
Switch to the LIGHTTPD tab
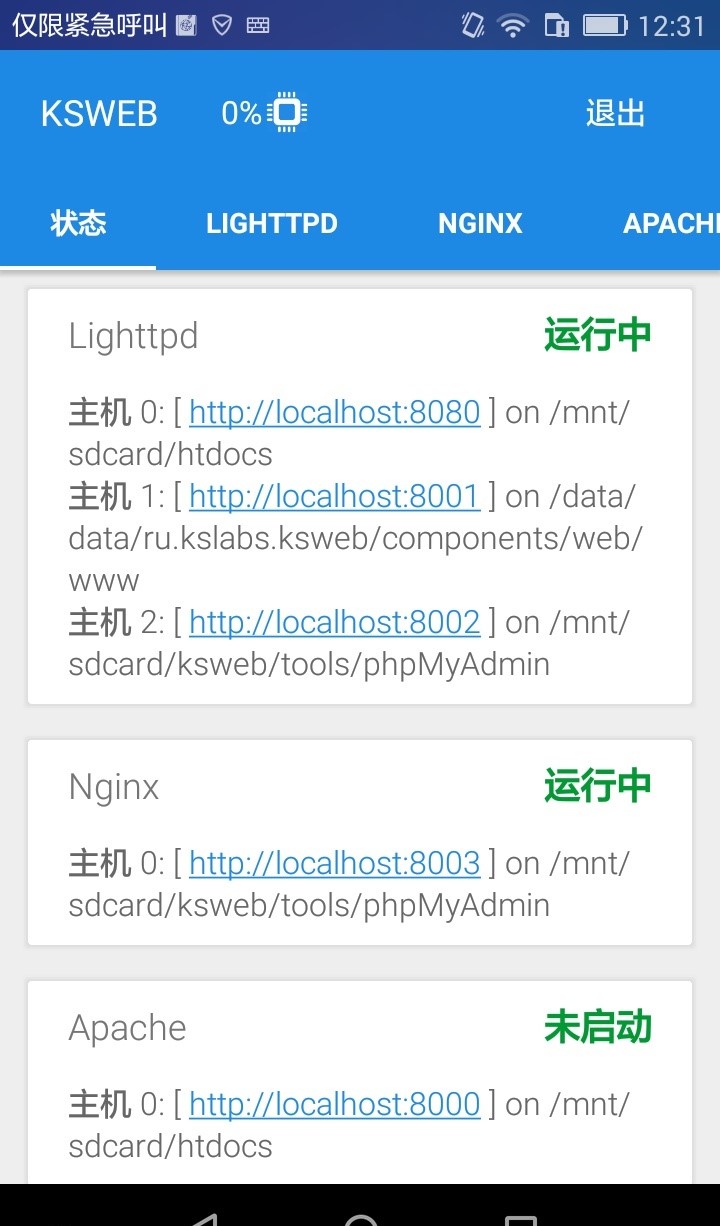(272, 223)
